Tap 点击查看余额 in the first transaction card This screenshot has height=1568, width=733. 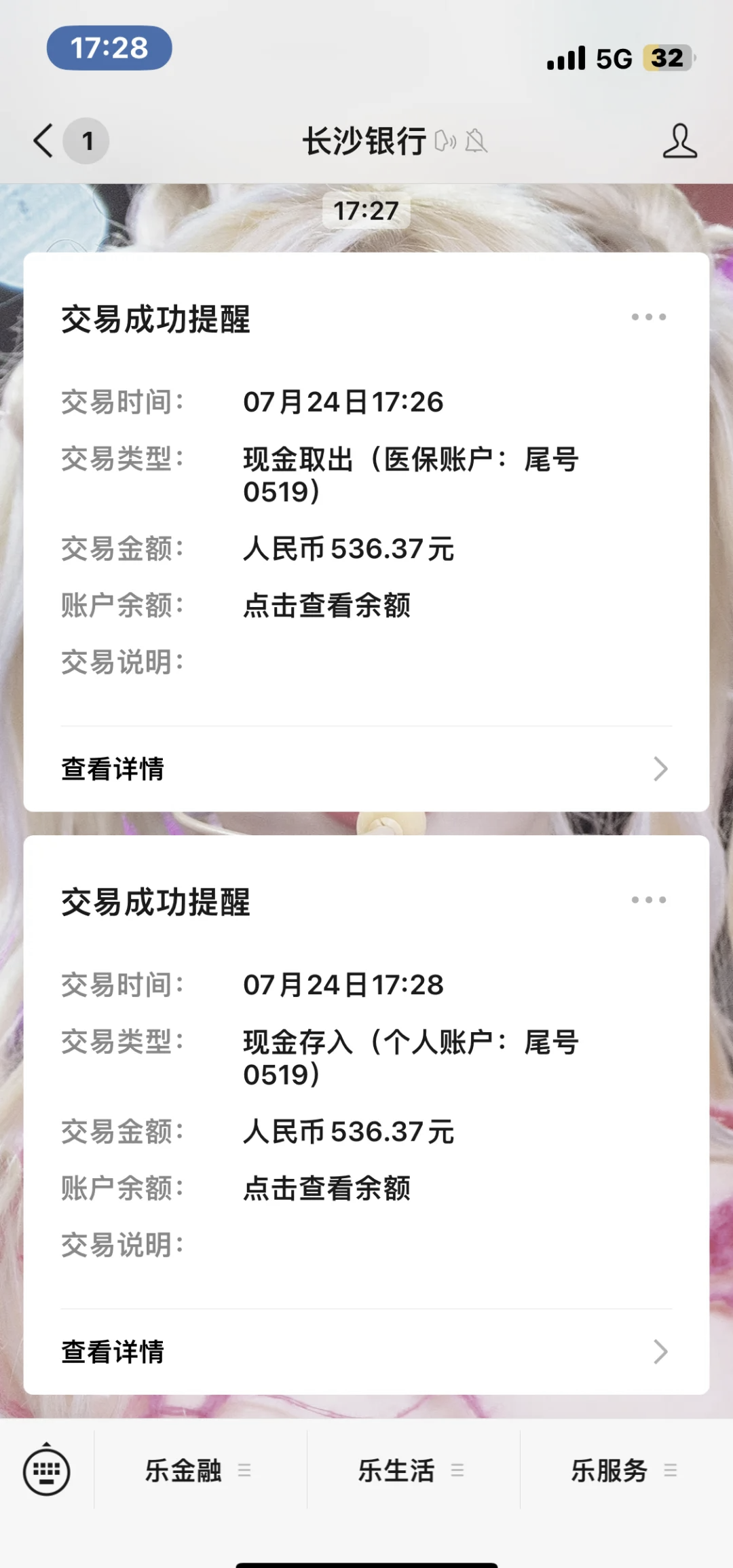click(328, 604)
